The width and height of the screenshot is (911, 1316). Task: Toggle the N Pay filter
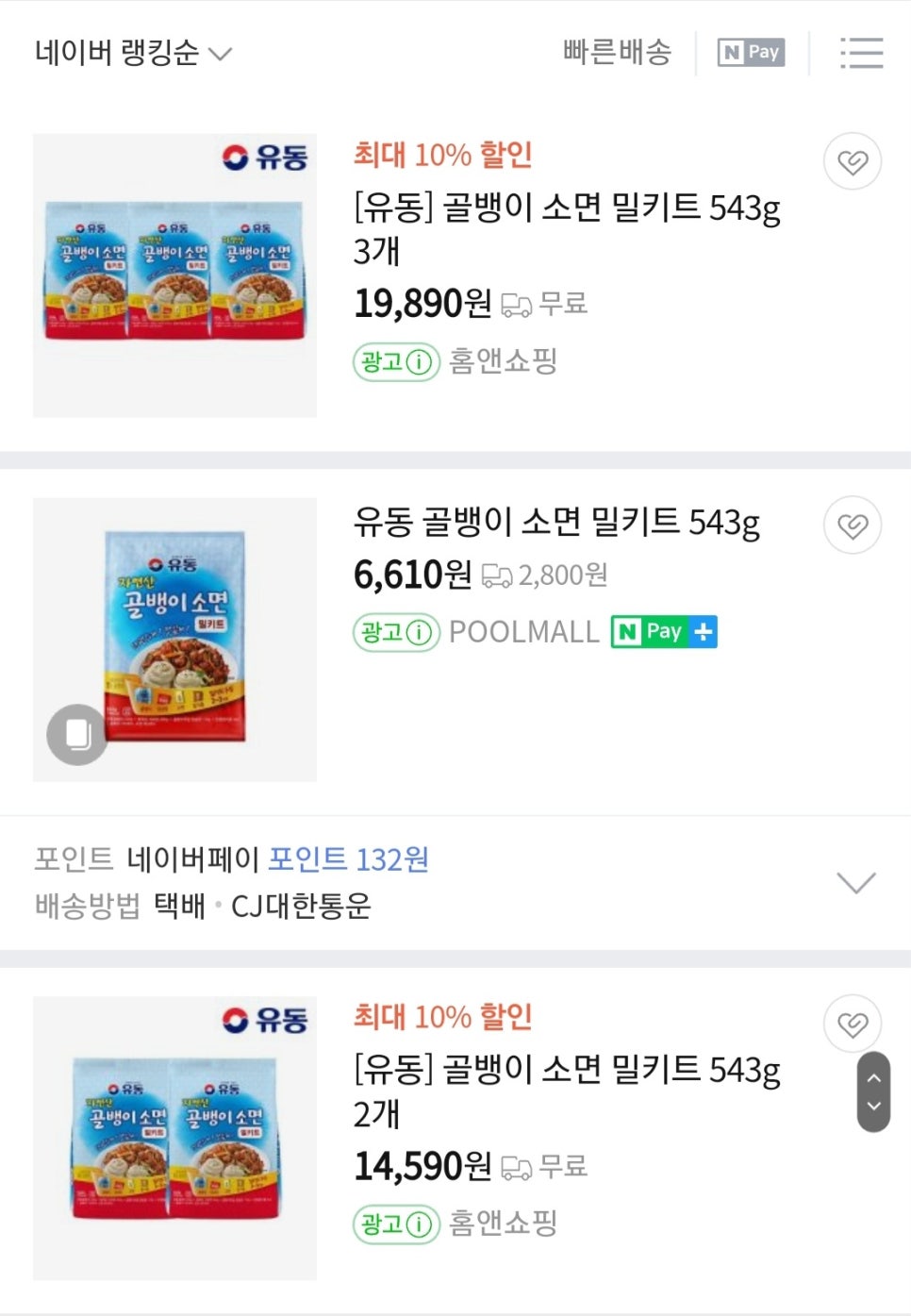[x=751, y=53]
